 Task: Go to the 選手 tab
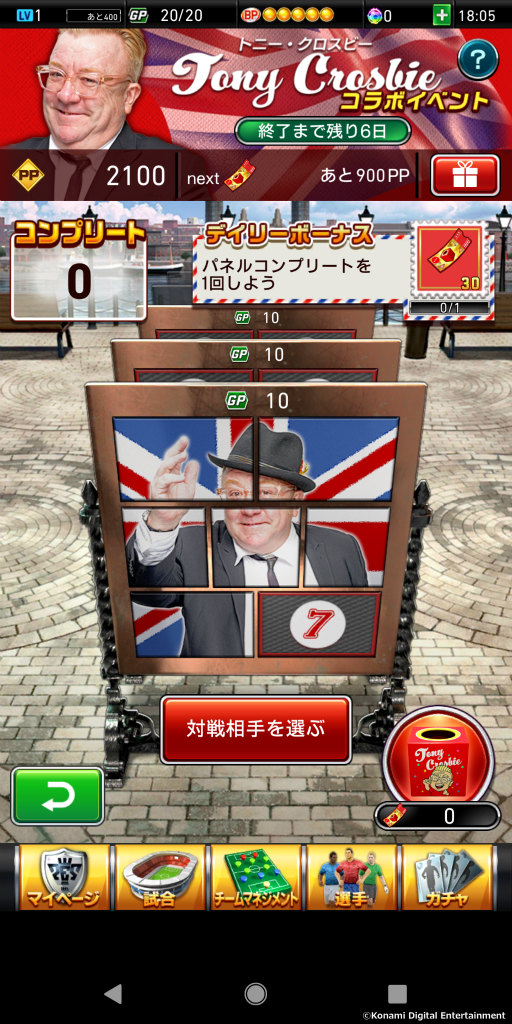coord(351,877)
